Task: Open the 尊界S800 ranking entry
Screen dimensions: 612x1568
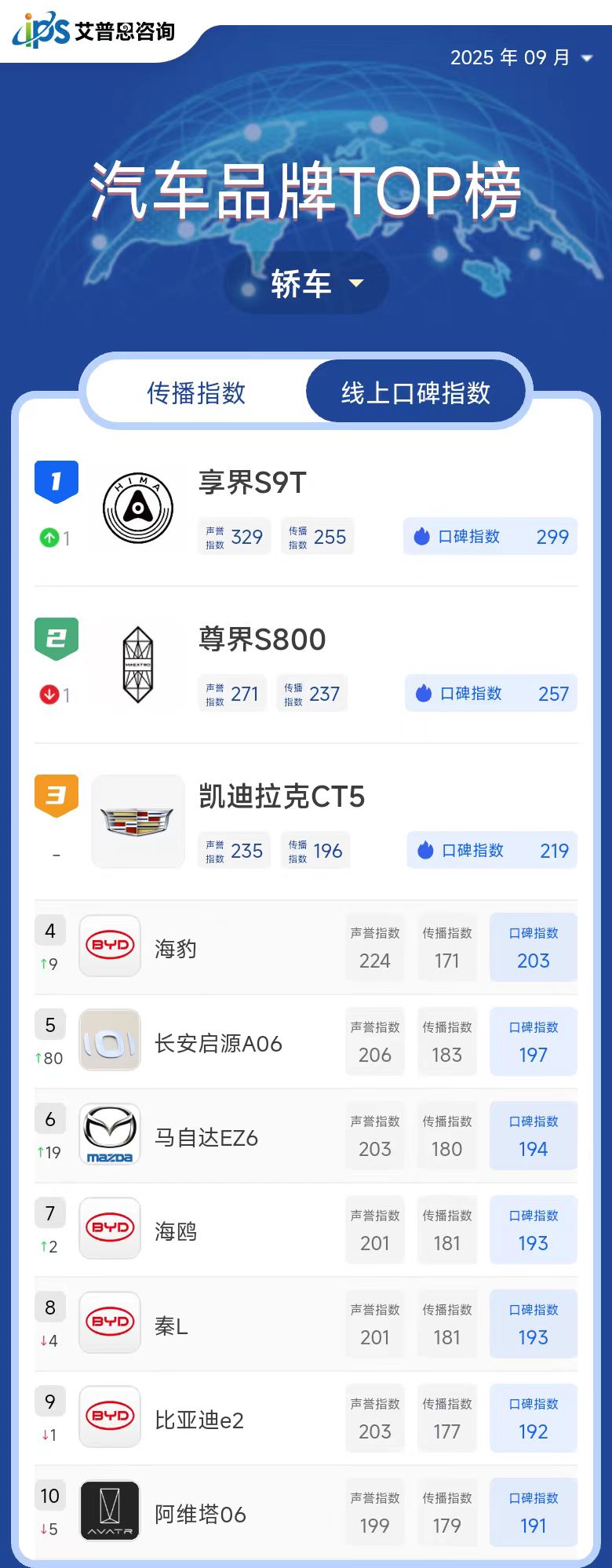Action: click(261, 640)
